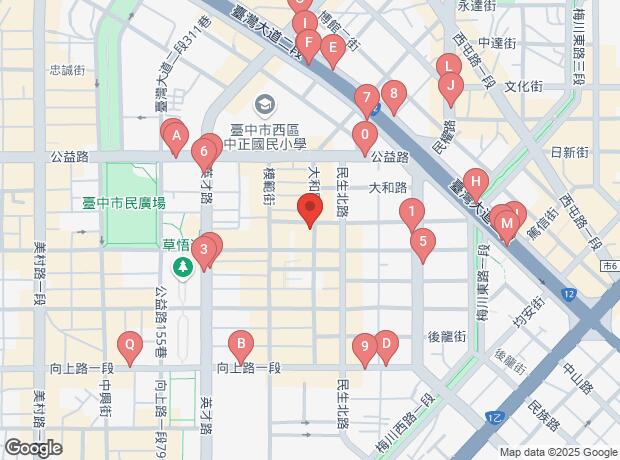Tap map marker M
Viewport: 620px width, 460px height.
(507, 225)
